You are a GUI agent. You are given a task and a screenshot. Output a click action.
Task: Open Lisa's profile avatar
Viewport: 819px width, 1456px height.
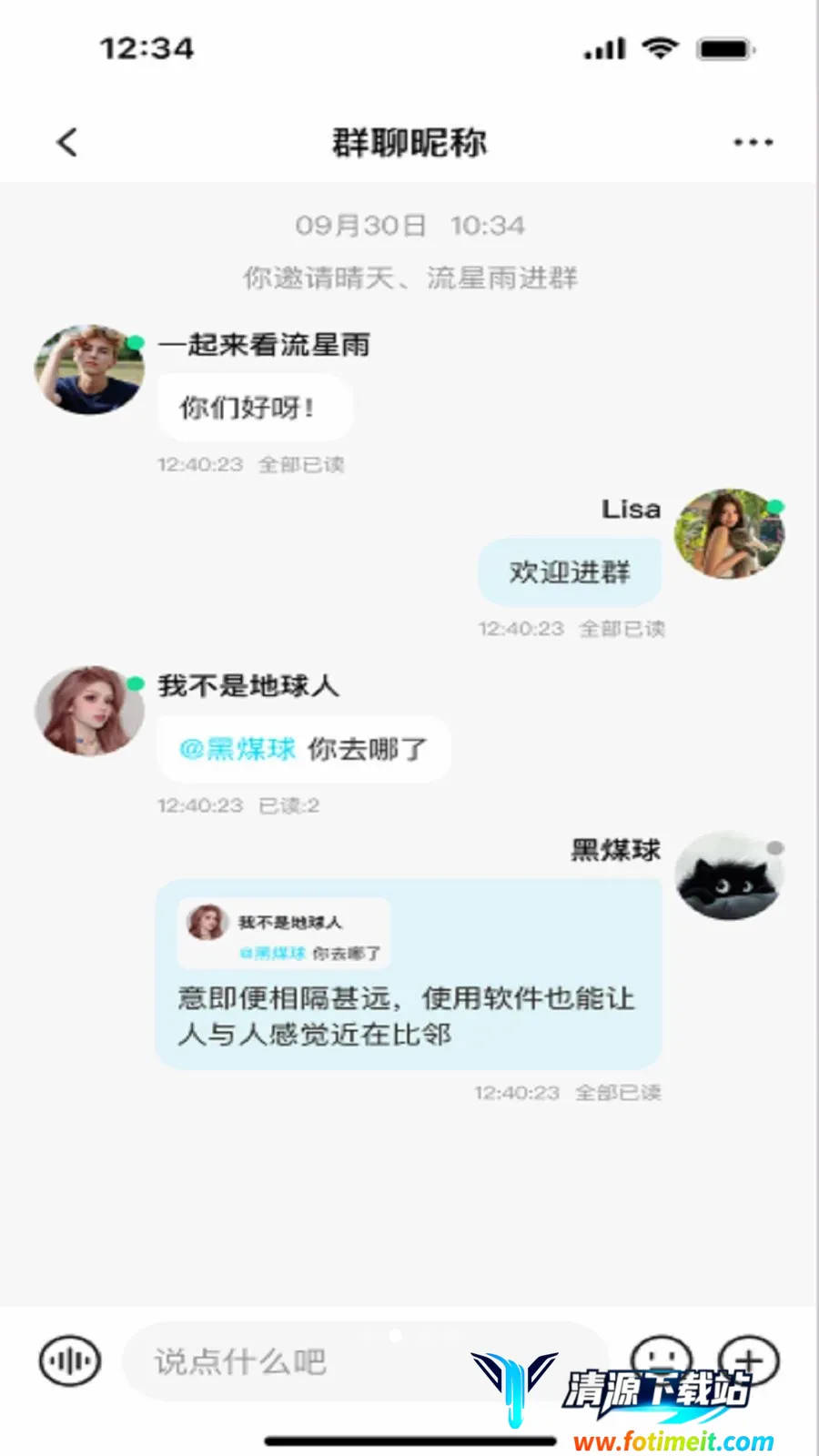click(730, 534)
